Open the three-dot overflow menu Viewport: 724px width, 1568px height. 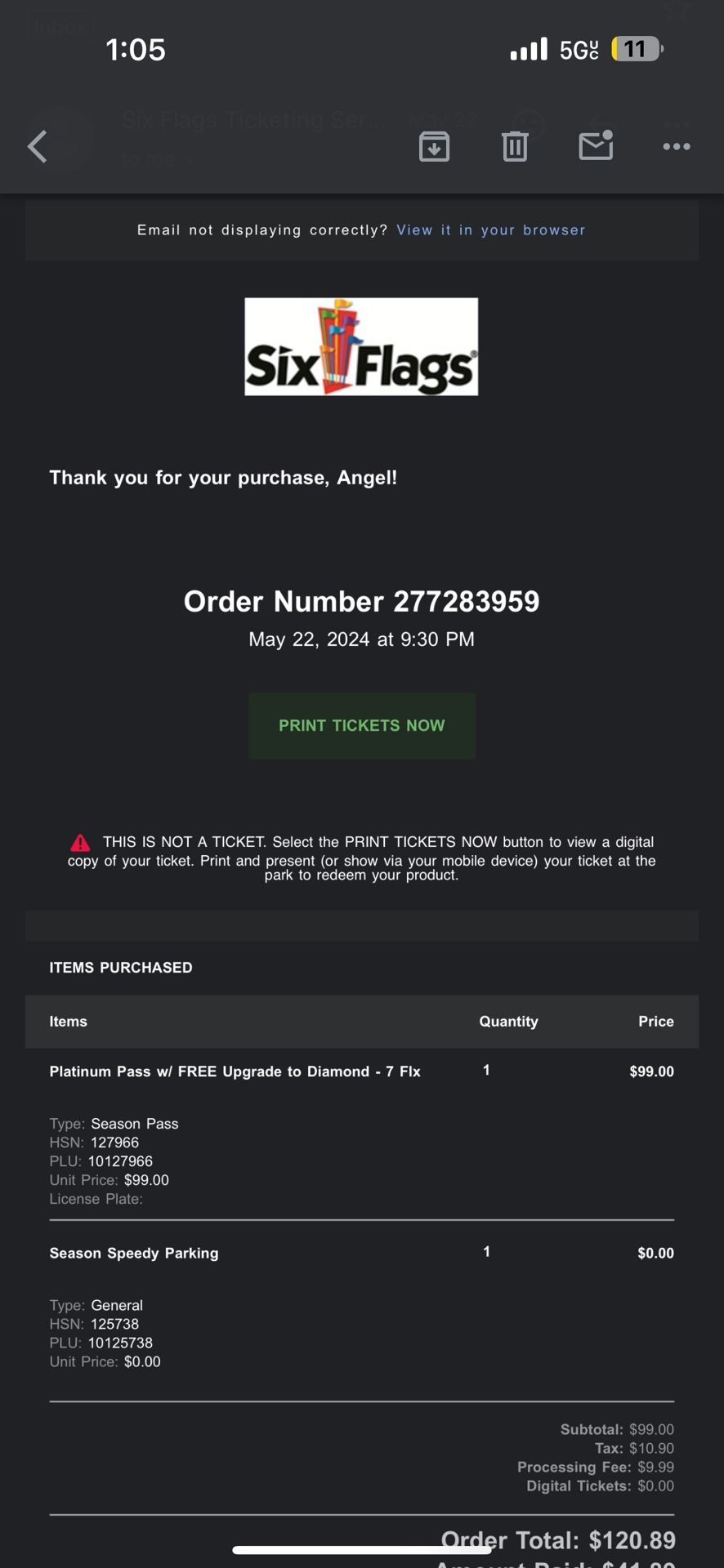point(676,147)
